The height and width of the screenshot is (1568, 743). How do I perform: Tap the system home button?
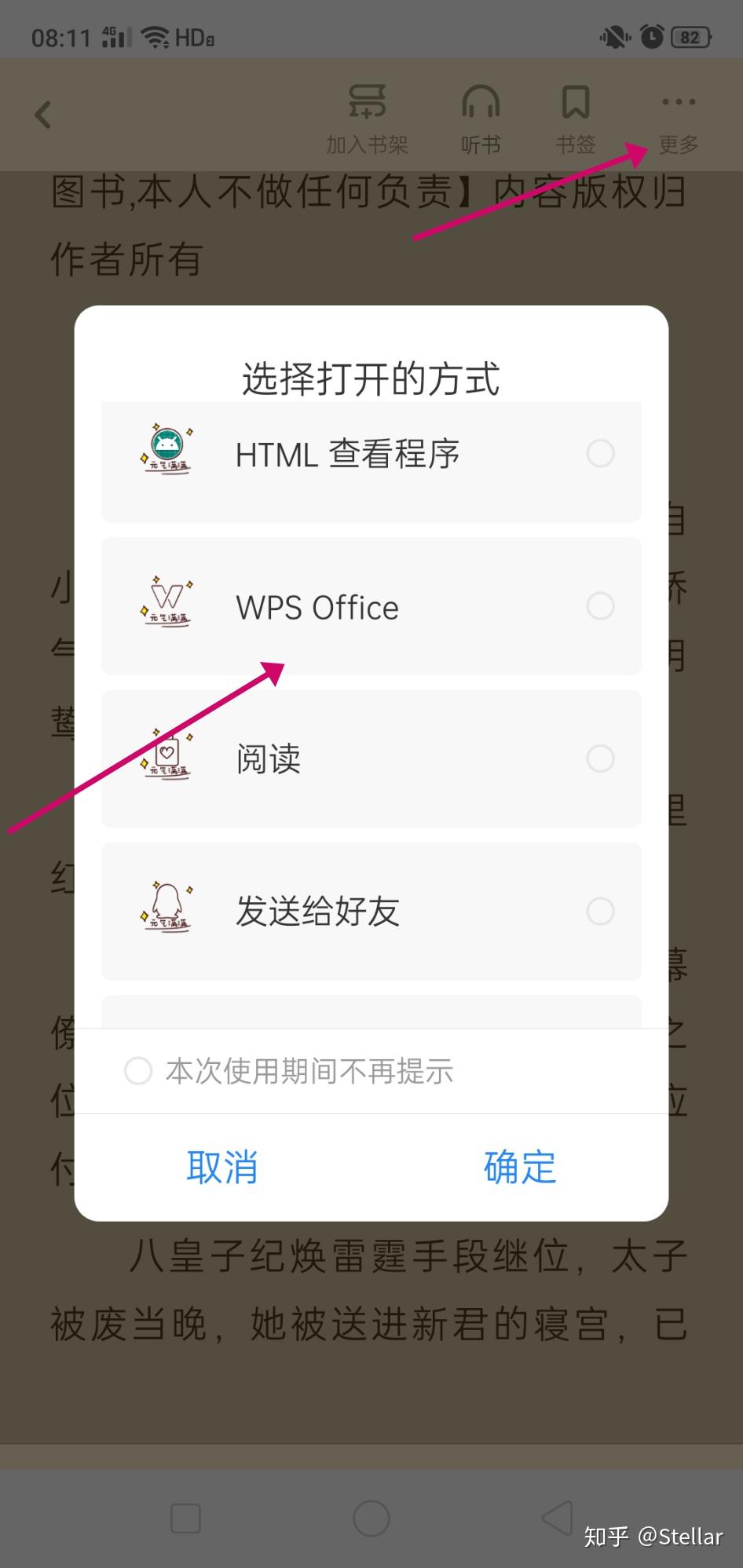point(371,1518)
